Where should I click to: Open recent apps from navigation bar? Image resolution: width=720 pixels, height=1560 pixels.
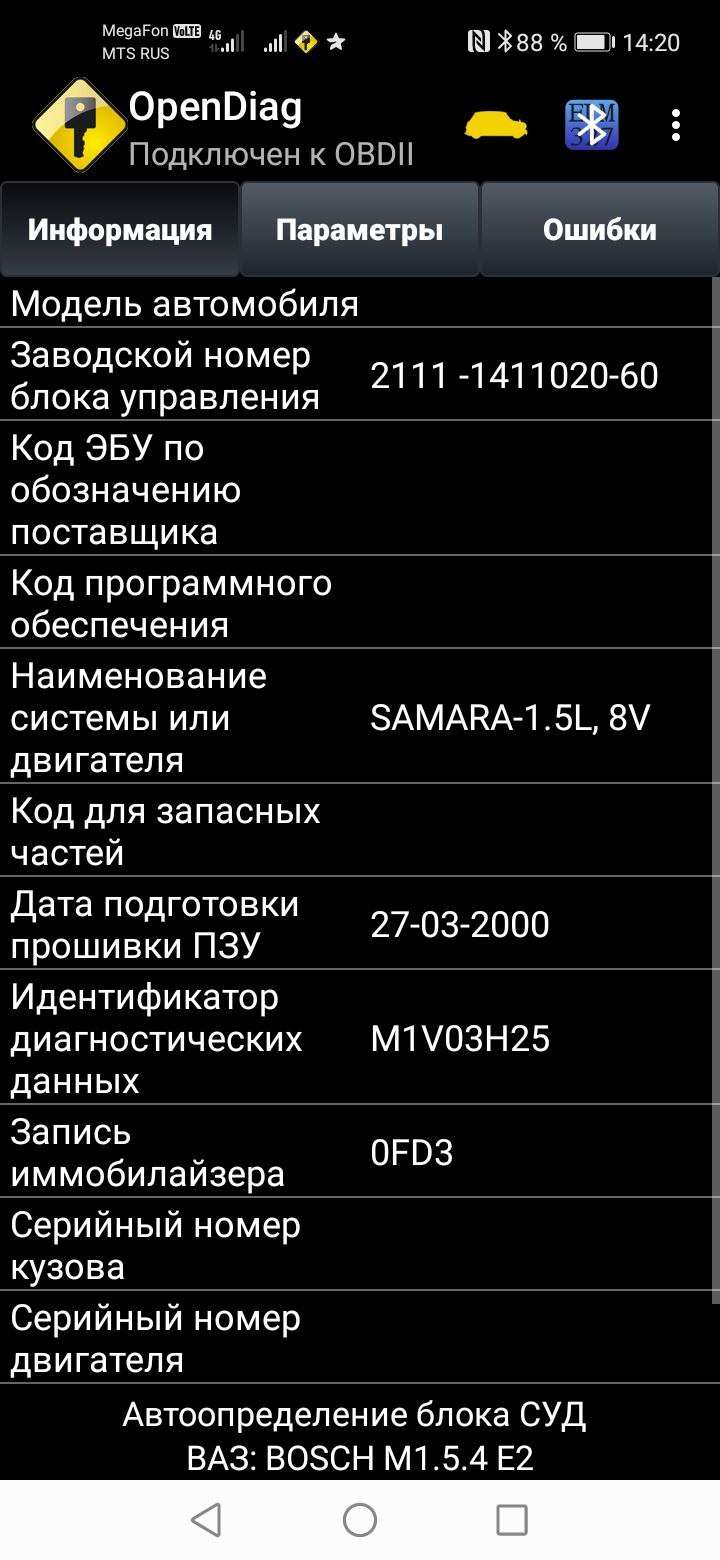coord(511,1520)
